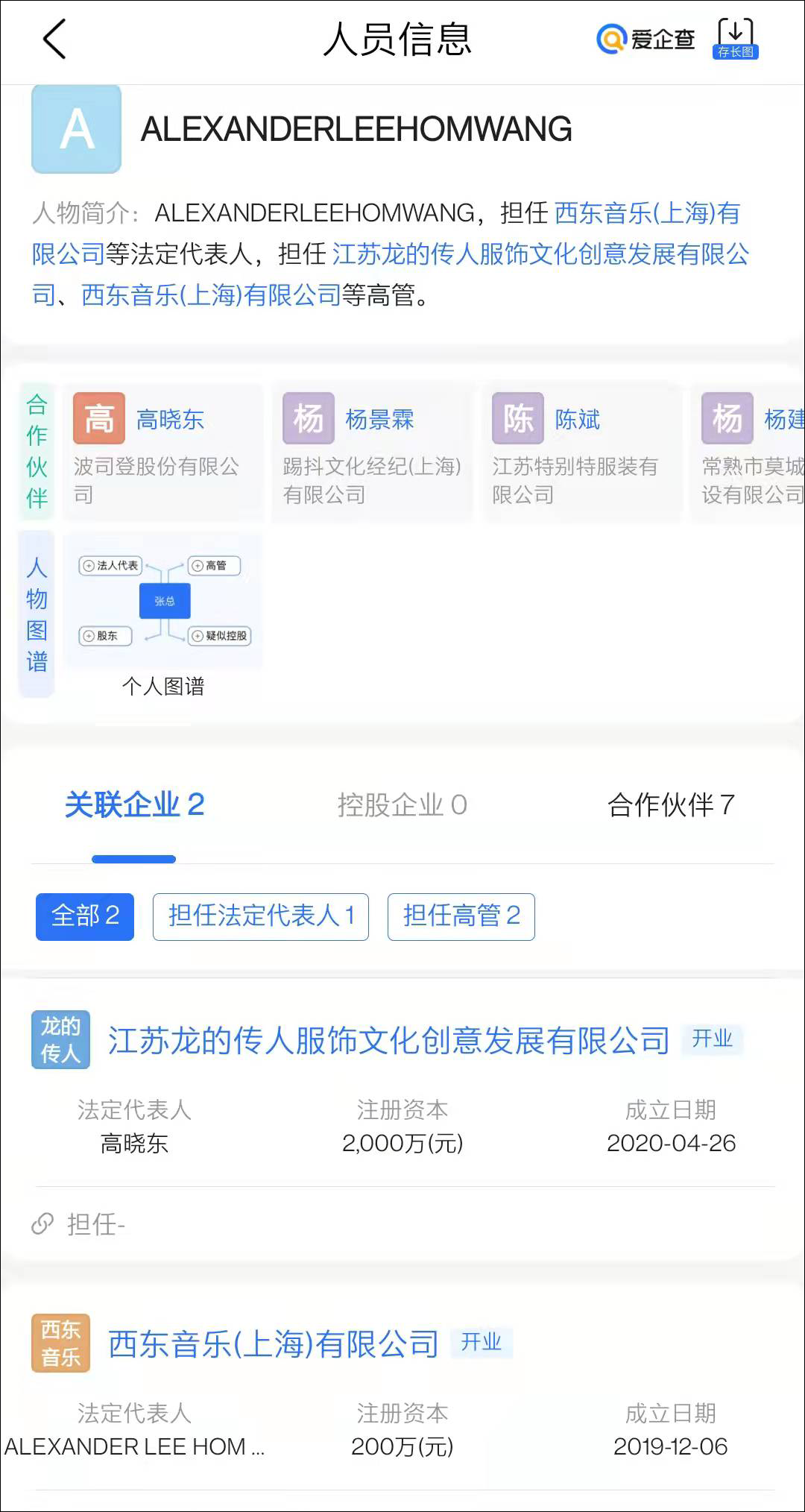
Task: Select the 全部 2 filter chip
Action: coord(84,918)
